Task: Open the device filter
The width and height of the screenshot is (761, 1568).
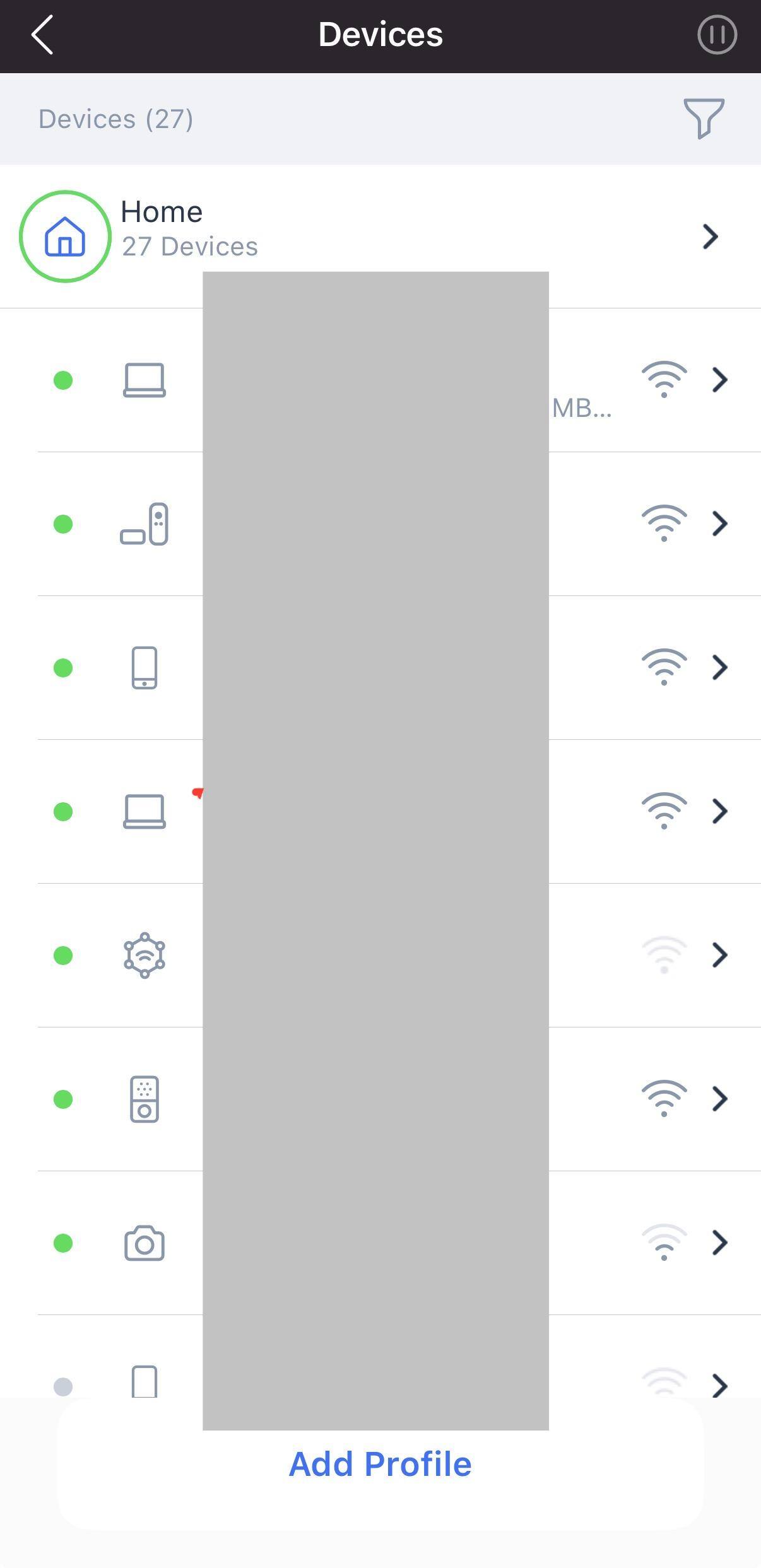Action: (704, 118)
